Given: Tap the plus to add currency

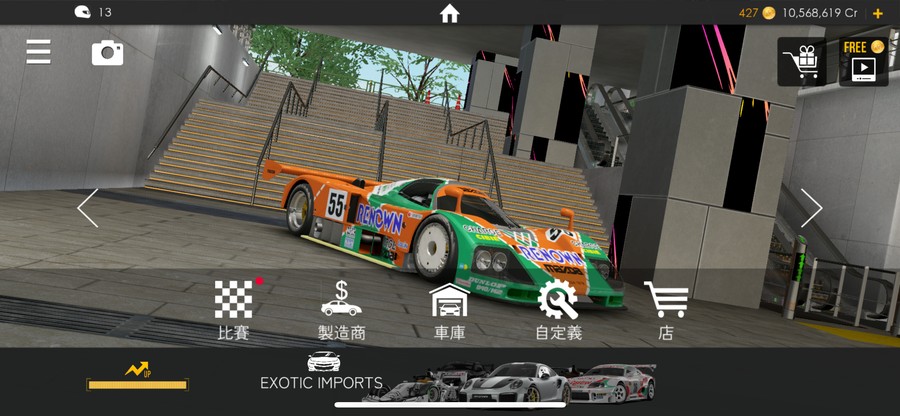Looking at the screenshot, I should (878, 14).
